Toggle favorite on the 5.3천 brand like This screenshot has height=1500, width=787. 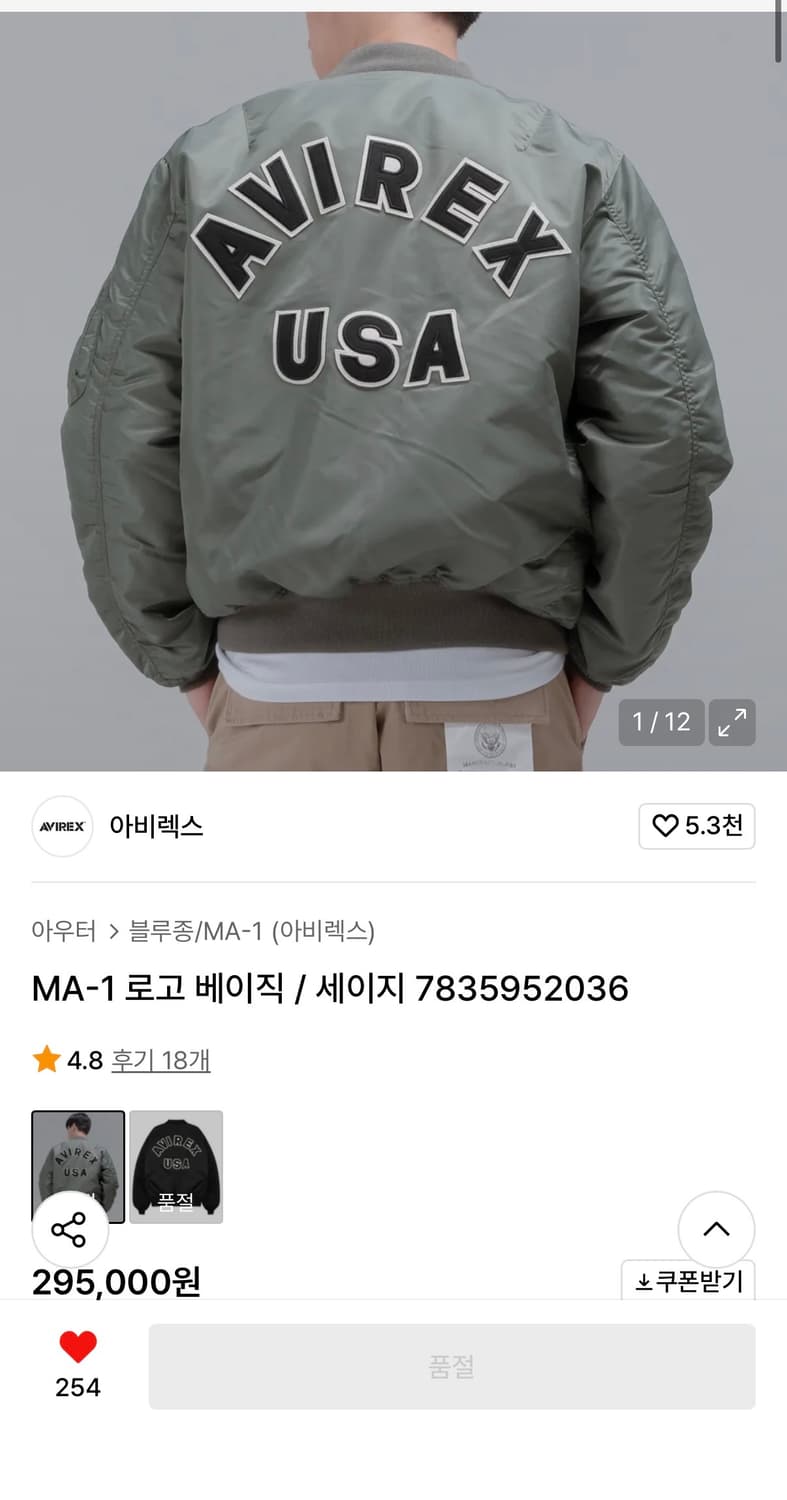[697, 826]
